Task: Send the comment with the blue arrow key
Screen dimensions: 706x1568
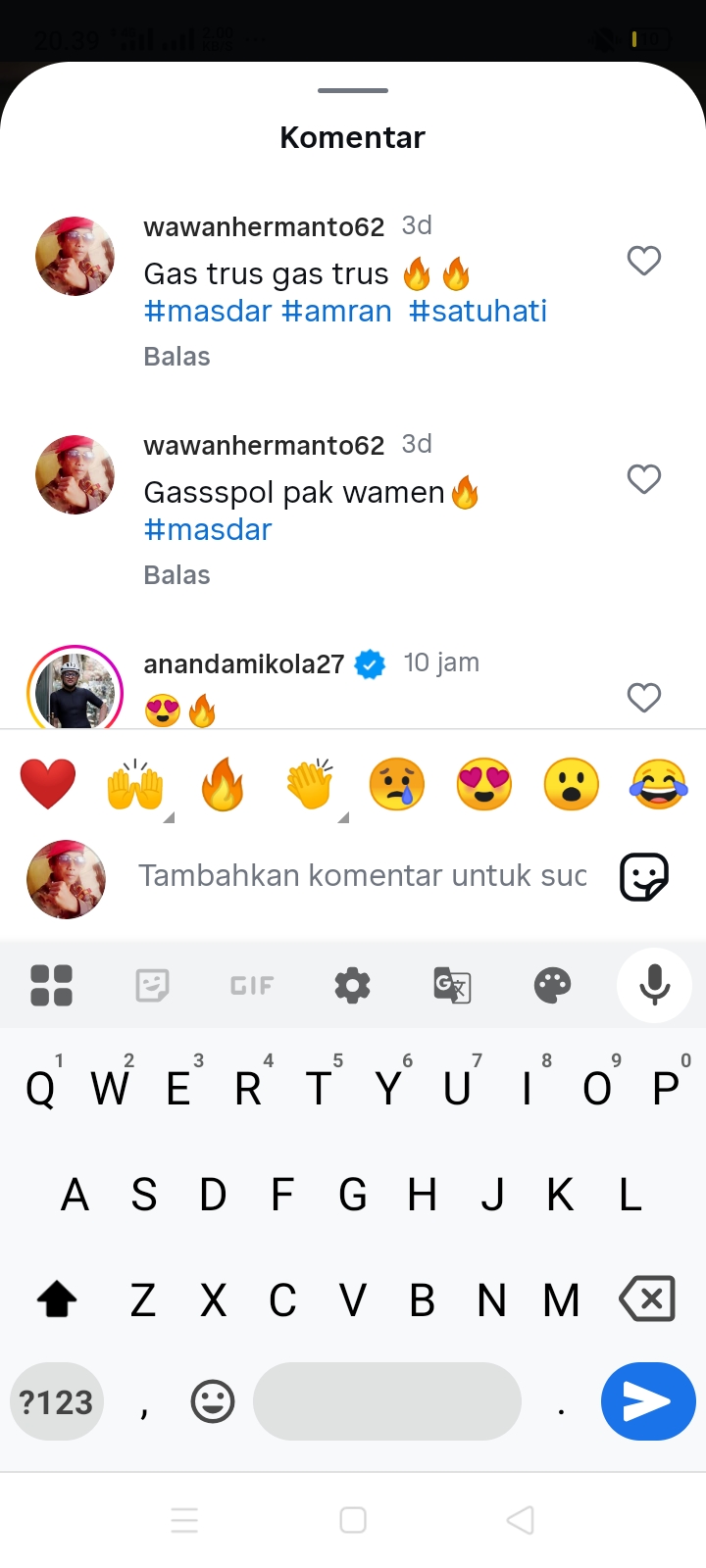Action: click(x=648, y=1401)
